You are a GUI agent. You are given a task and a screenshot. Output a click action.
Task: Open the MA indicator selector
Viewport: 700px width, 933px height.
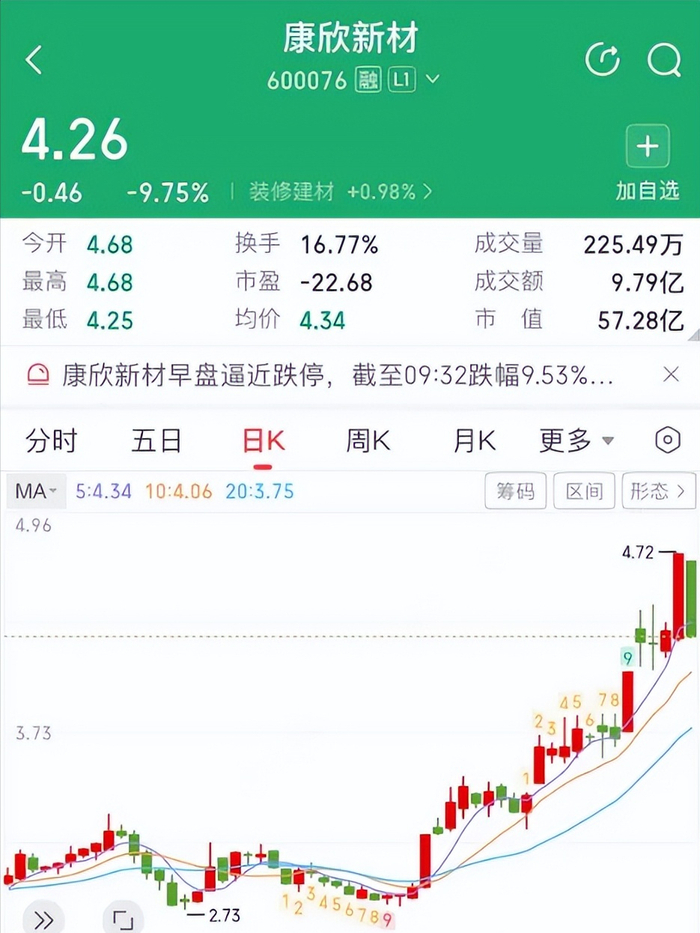coord(37,491)
